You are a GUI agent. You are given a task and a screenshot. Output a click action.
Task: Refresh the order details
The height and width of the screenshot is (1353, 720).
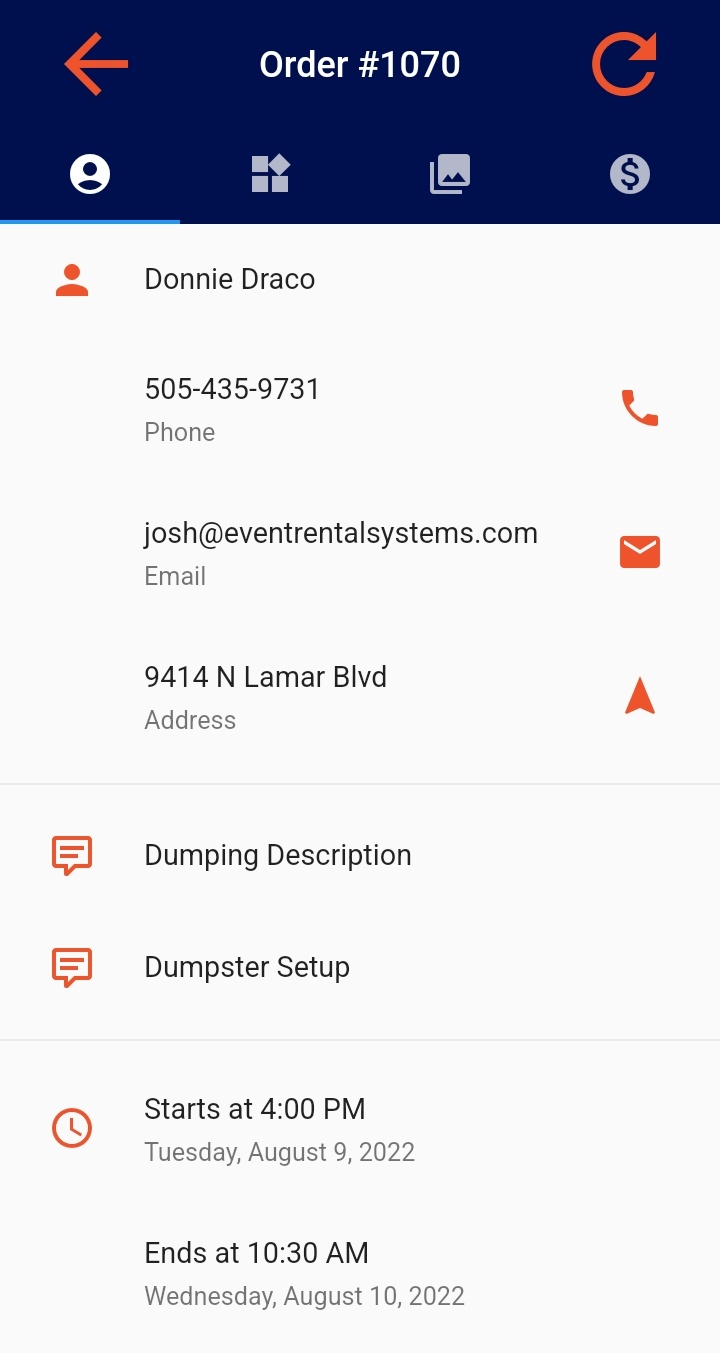coord(624,65)
